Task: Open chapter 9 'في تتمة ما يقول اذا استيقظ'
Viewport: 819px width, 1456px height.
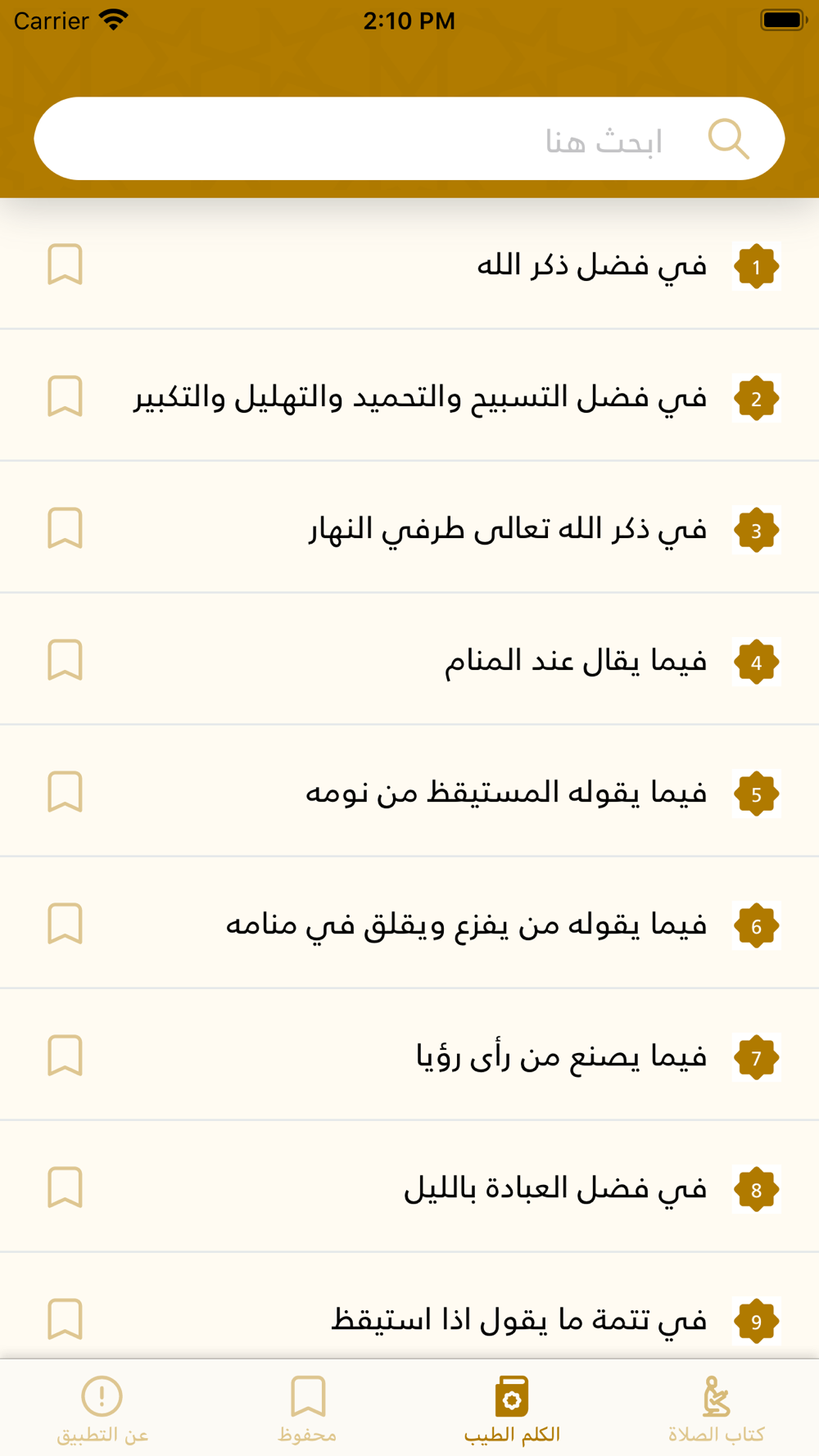Action: pos(409,1308)
